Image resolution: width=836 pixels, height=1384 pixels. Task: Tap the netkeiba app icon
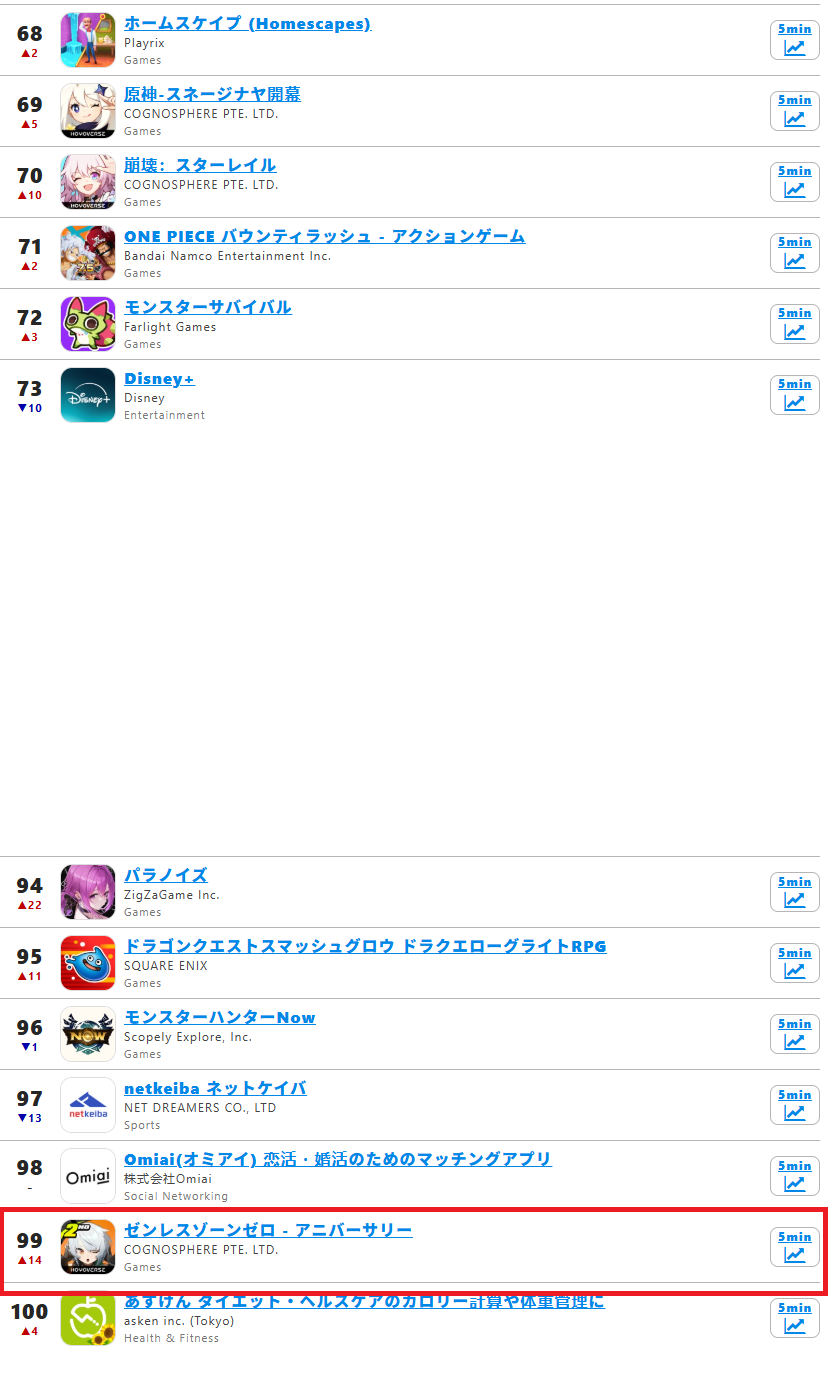point(88,1105)
